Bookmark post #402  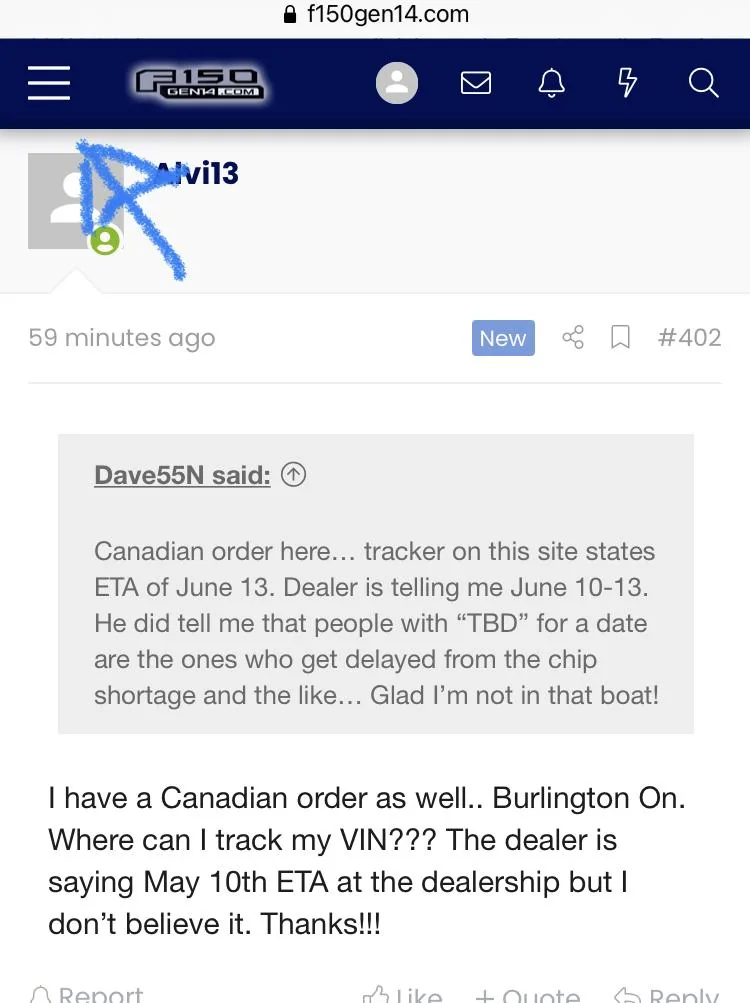pos(621,338)
